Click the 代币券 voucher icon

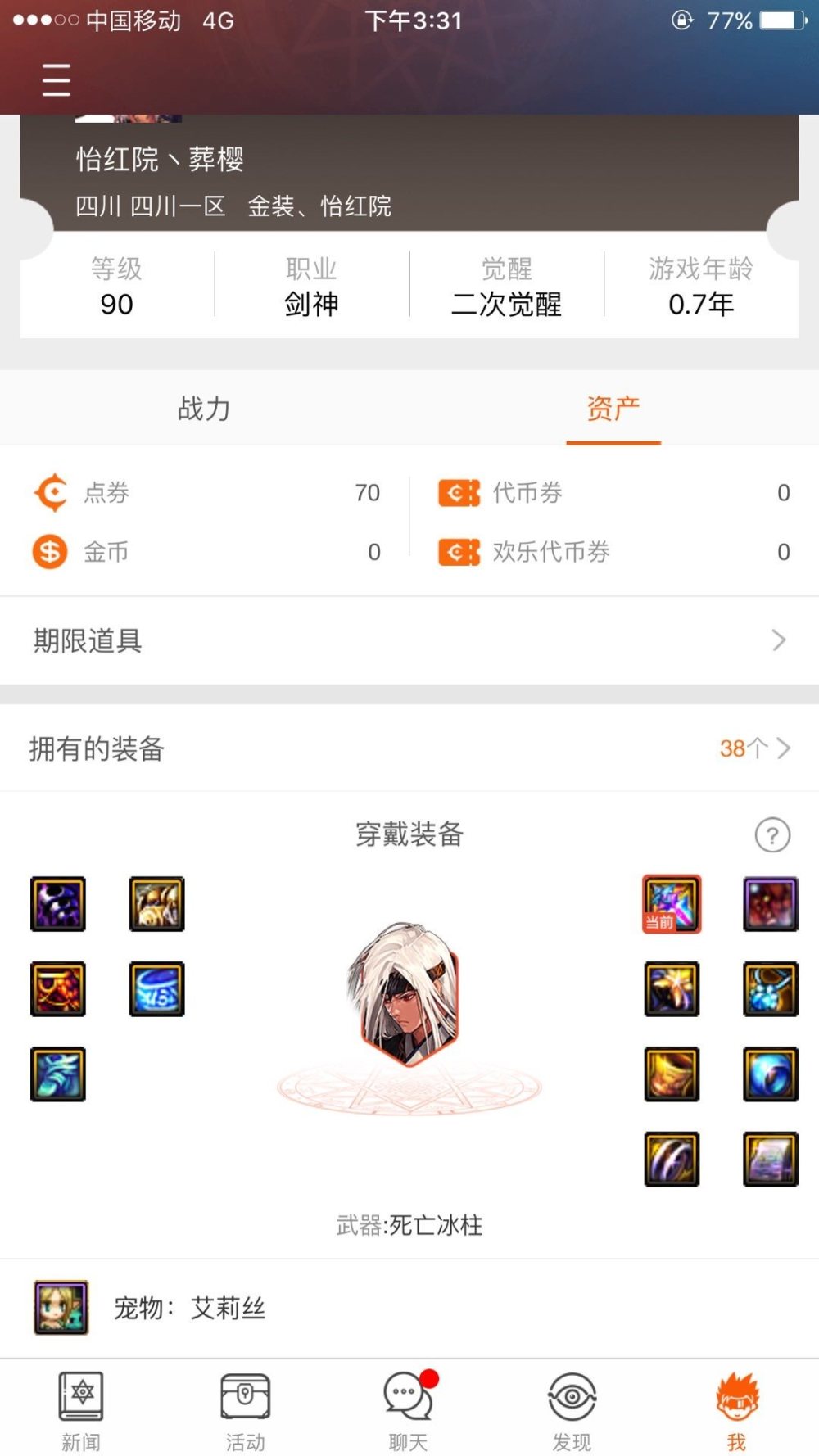pos(458,493)
